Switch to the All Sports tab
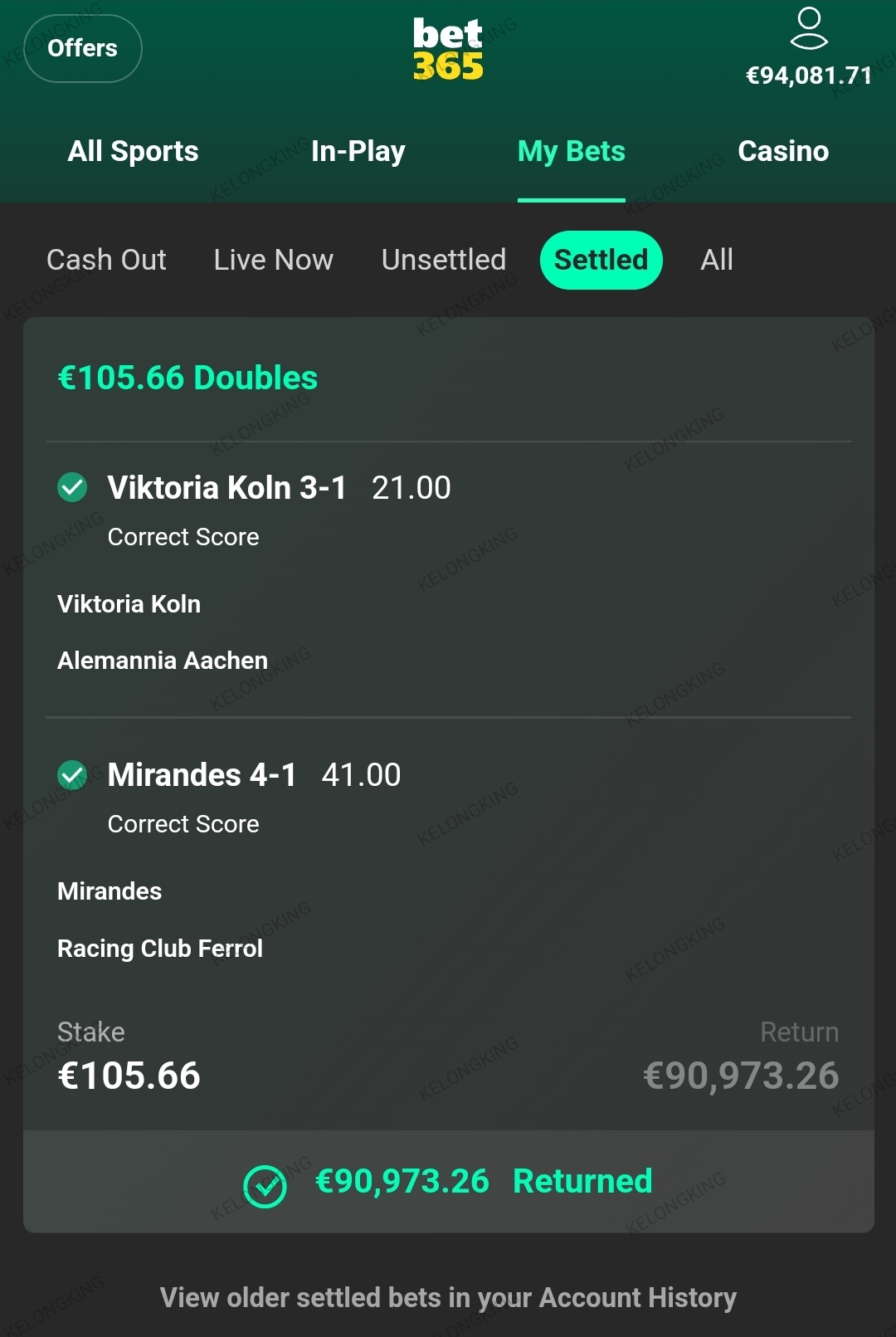The width and height of the screenshot is (896, 1337). tap(133, 151)
